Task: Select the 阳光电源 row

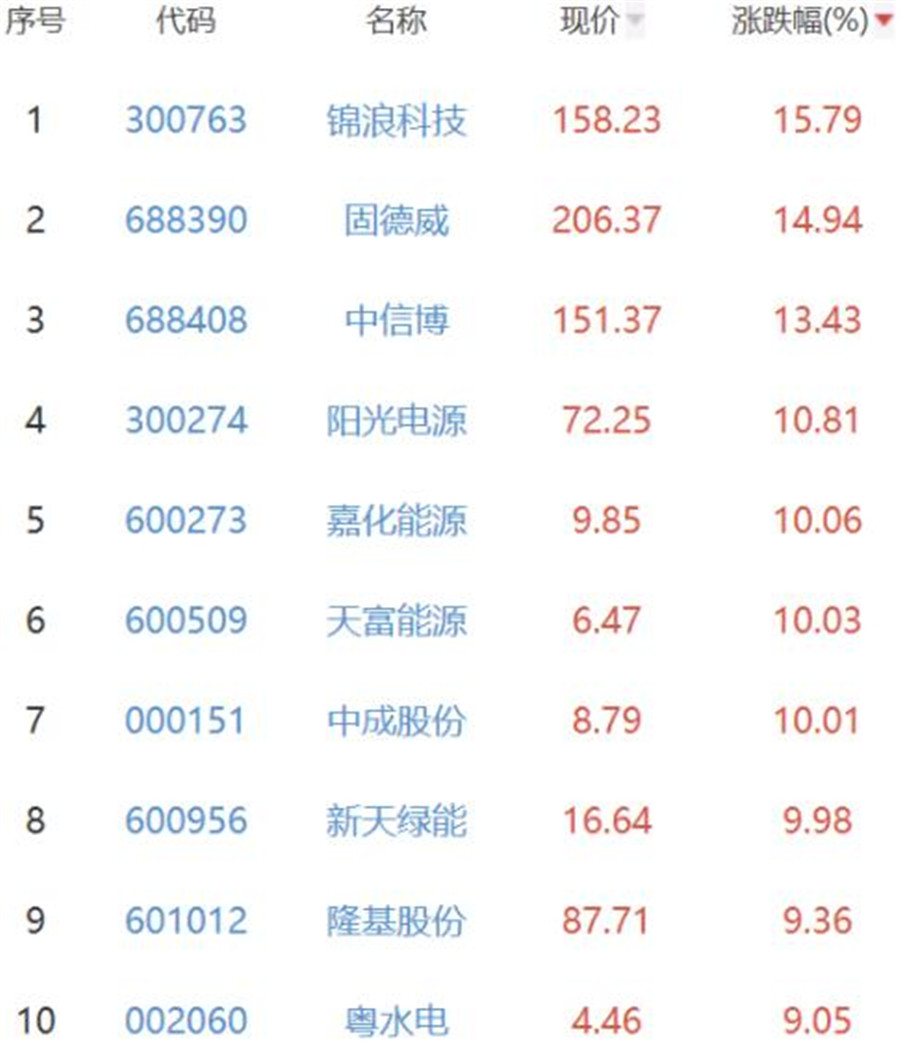Action: pyautogui.click(x=396, y=421)
